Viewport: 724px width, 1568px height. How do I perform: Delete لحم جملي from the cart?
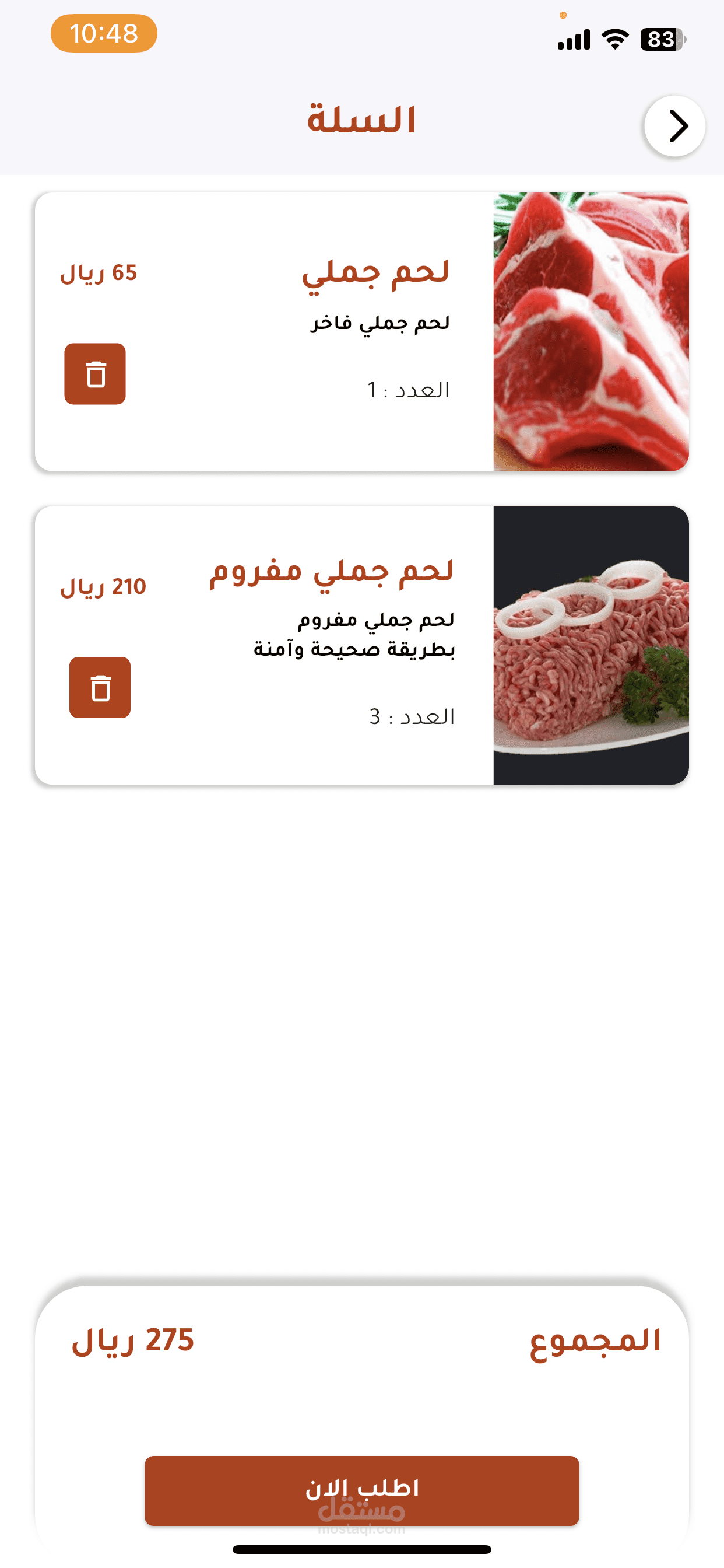point(95,374)
